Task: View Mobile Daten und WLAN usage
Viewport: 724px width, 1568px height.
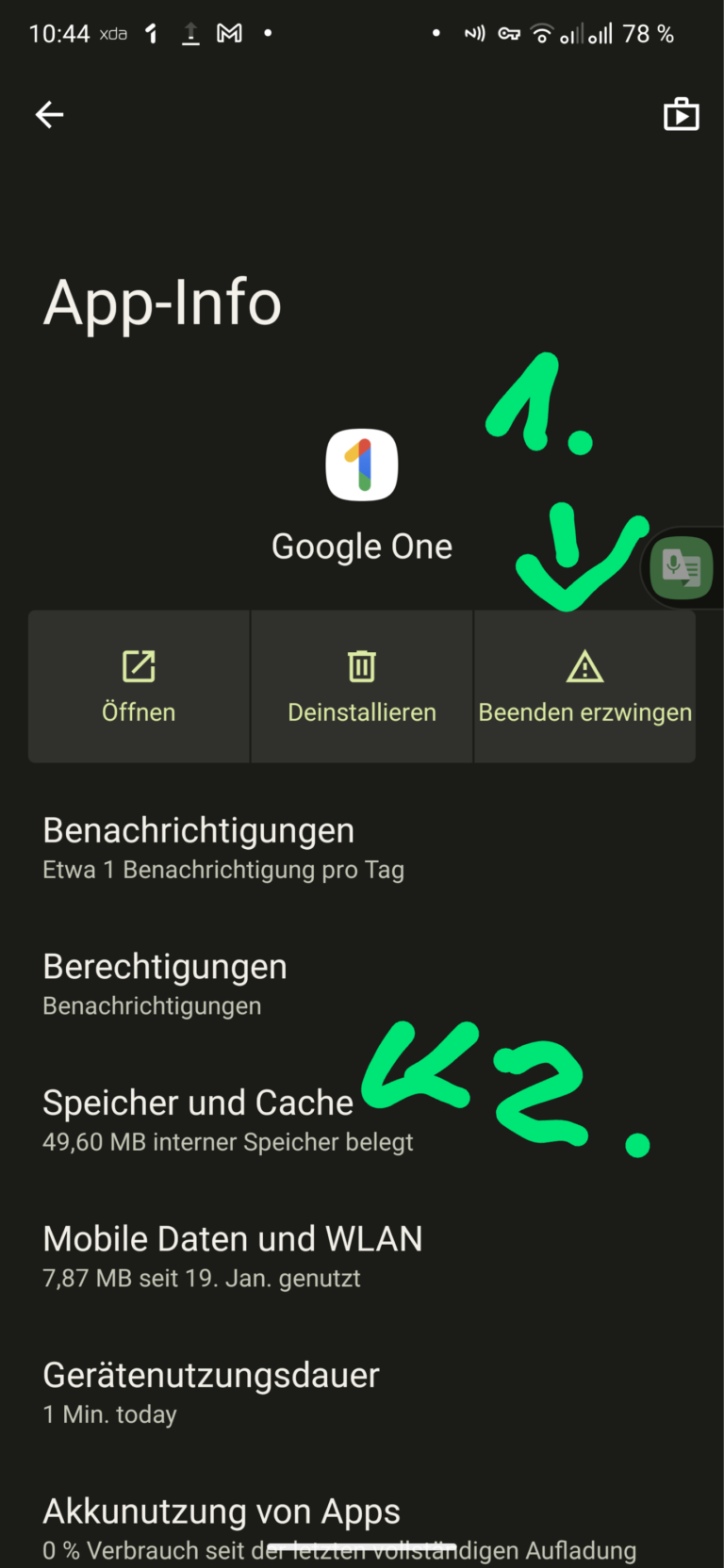Action: point(362,1257)
